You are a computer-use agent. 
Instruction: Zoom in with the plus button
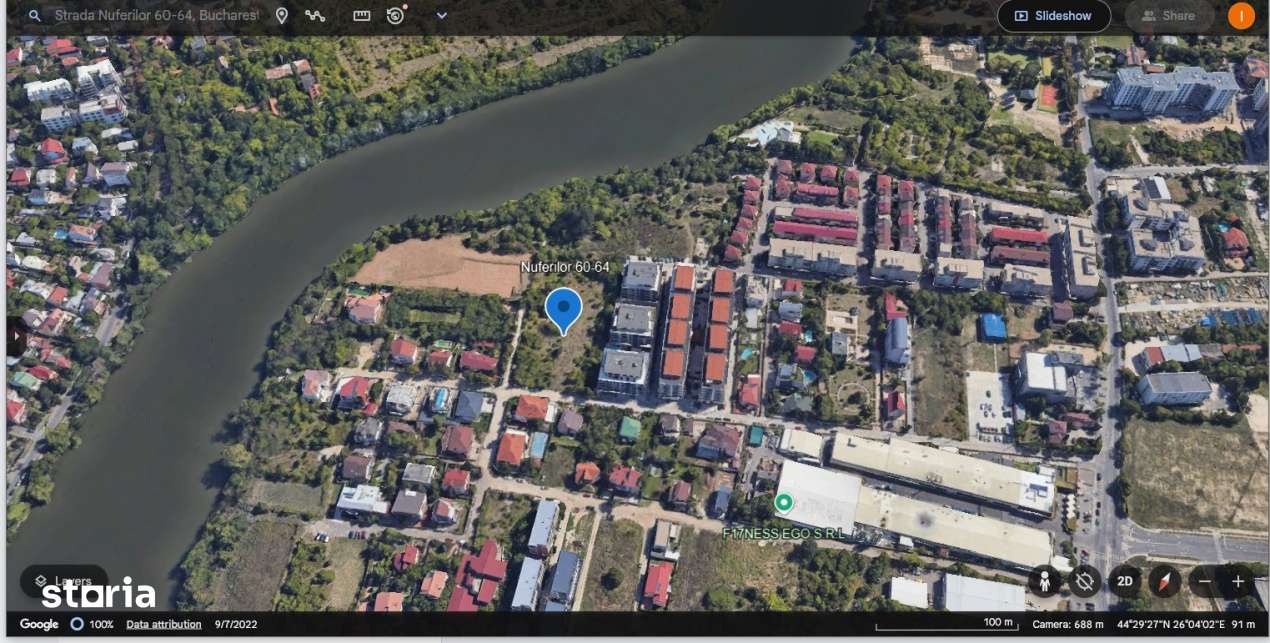coord(1238,581)
